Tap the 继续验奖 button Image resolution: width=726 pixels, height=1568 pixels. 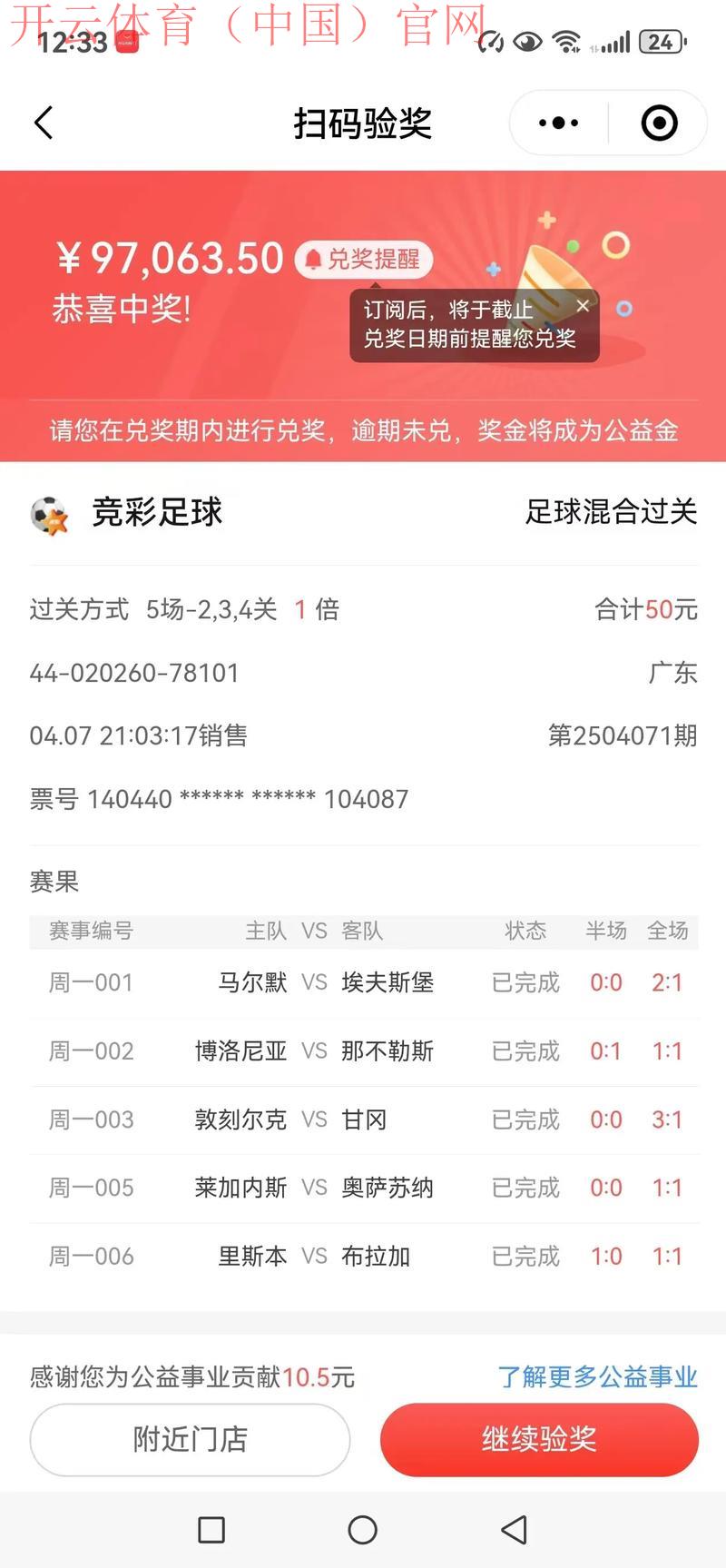pyautogui.click(x=539, y=1440)
